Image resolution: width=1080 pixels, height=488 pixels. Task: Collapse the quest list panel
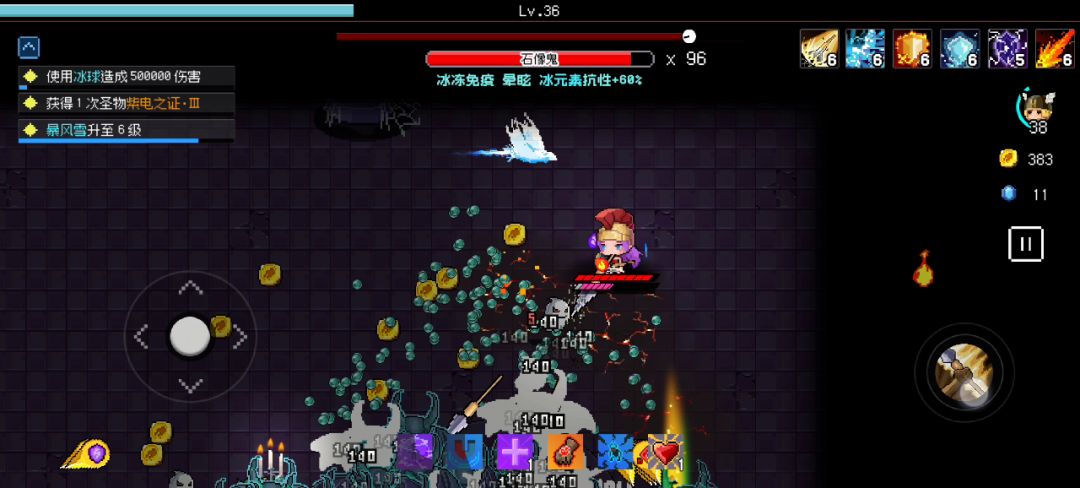pos(29,47)
